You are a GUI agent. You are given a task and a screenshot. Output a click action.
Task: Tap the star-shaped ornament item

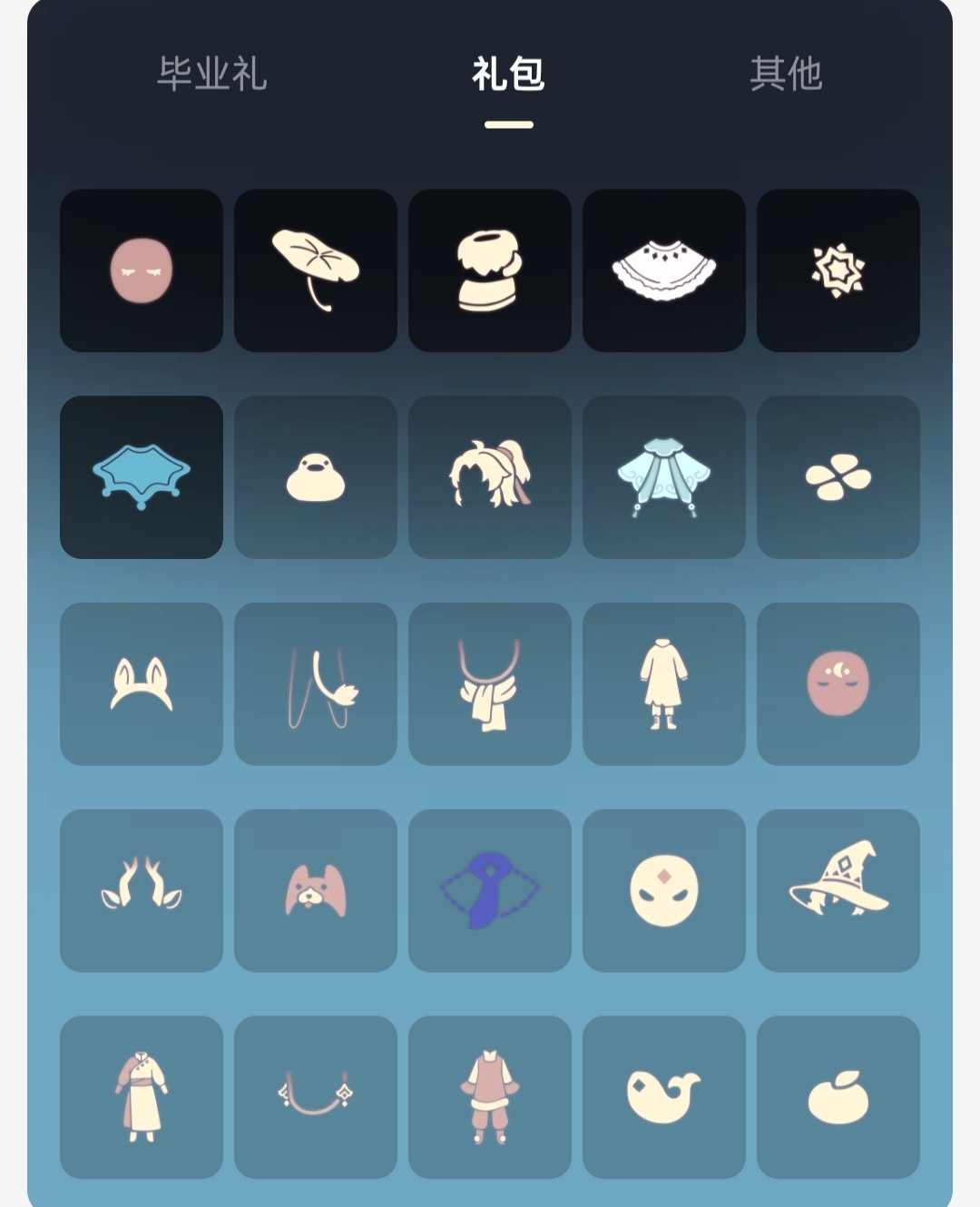838,270
